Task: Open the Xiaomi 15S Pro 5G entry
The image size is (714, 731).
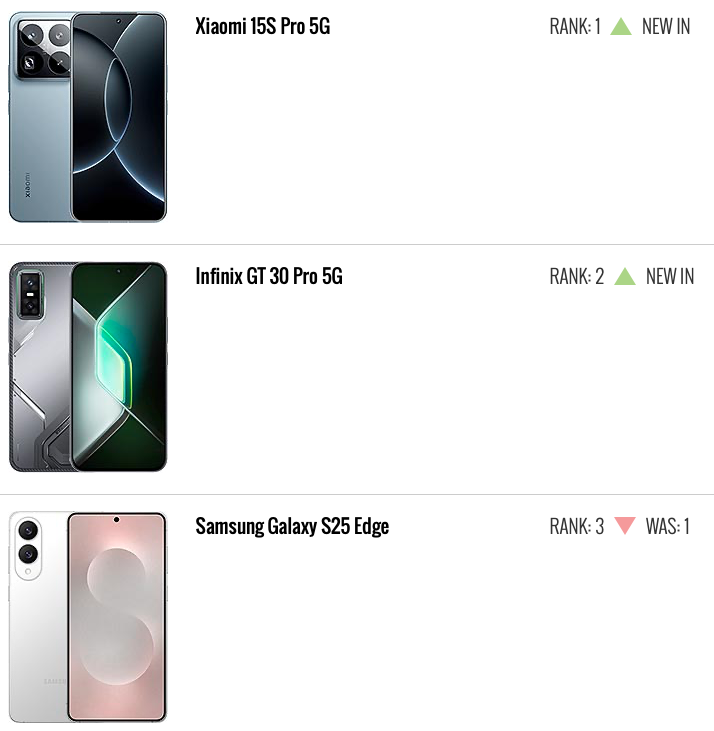Action: tap(263, 27)
